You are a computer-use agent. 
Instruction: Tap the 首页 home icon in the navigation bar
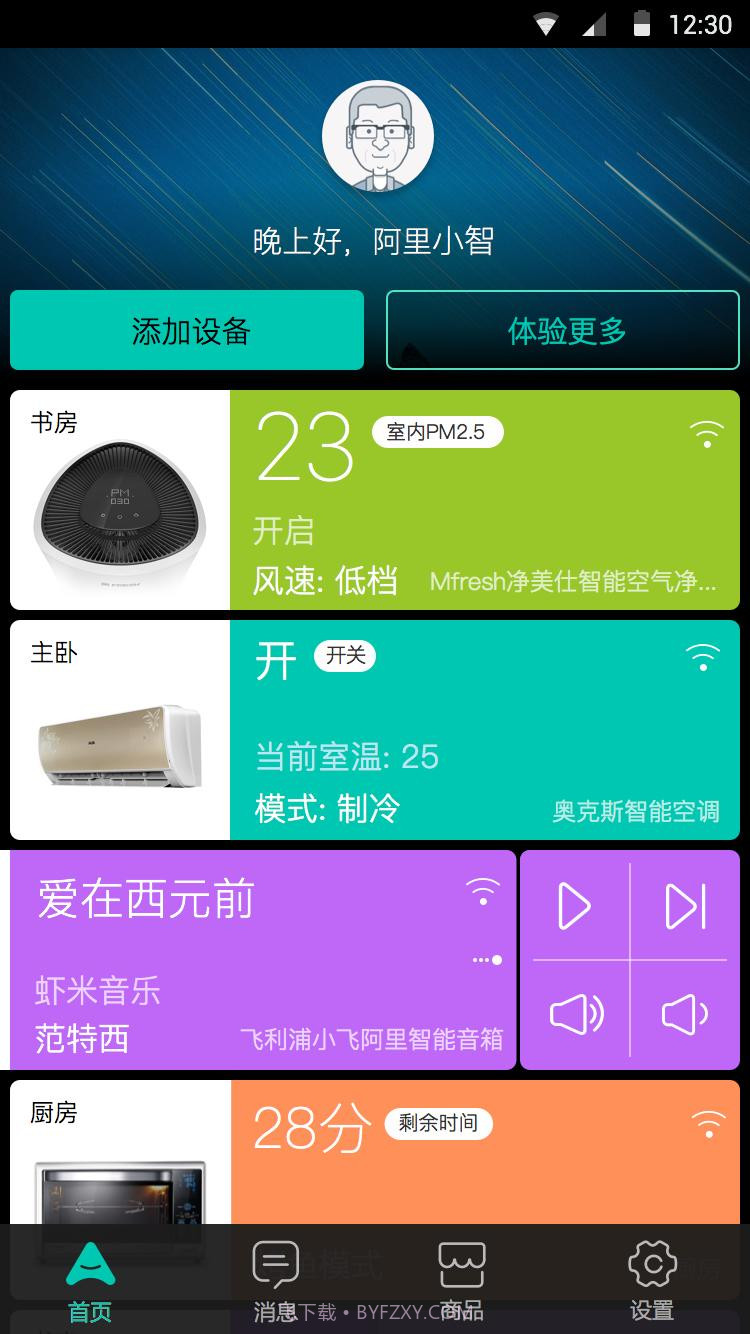point(90,1263)
